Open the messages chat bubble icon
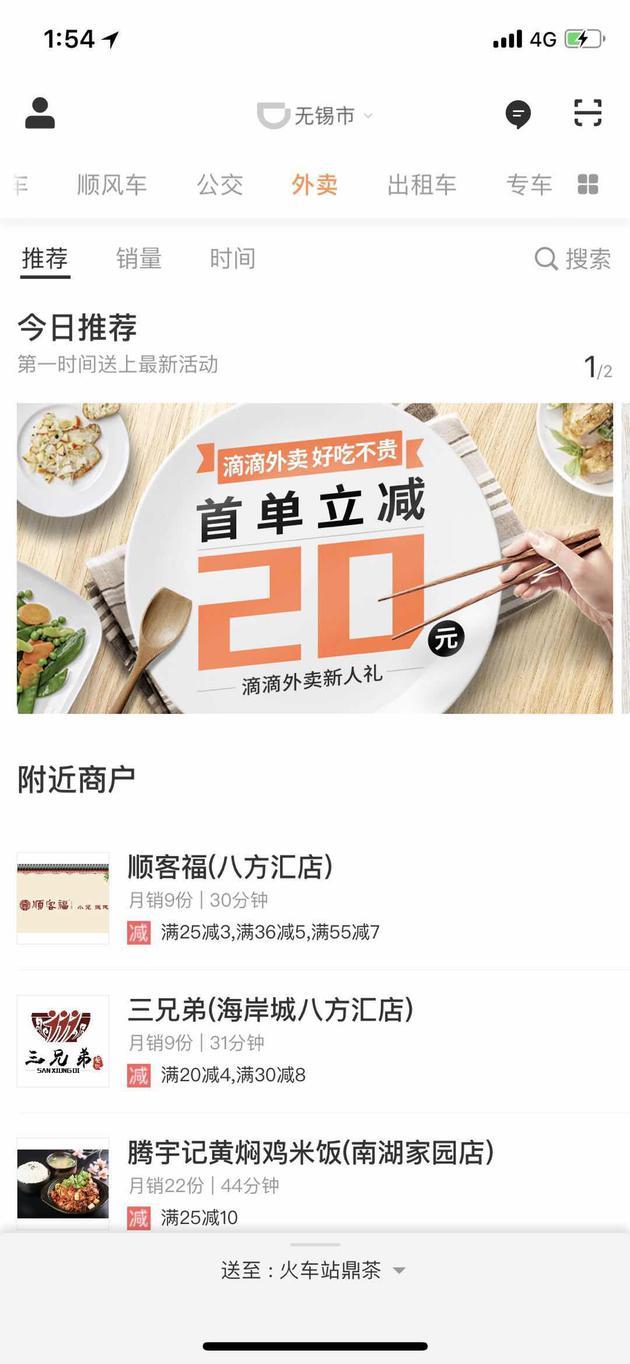This screenshot has width=630, height=1364. click(518, 115)
